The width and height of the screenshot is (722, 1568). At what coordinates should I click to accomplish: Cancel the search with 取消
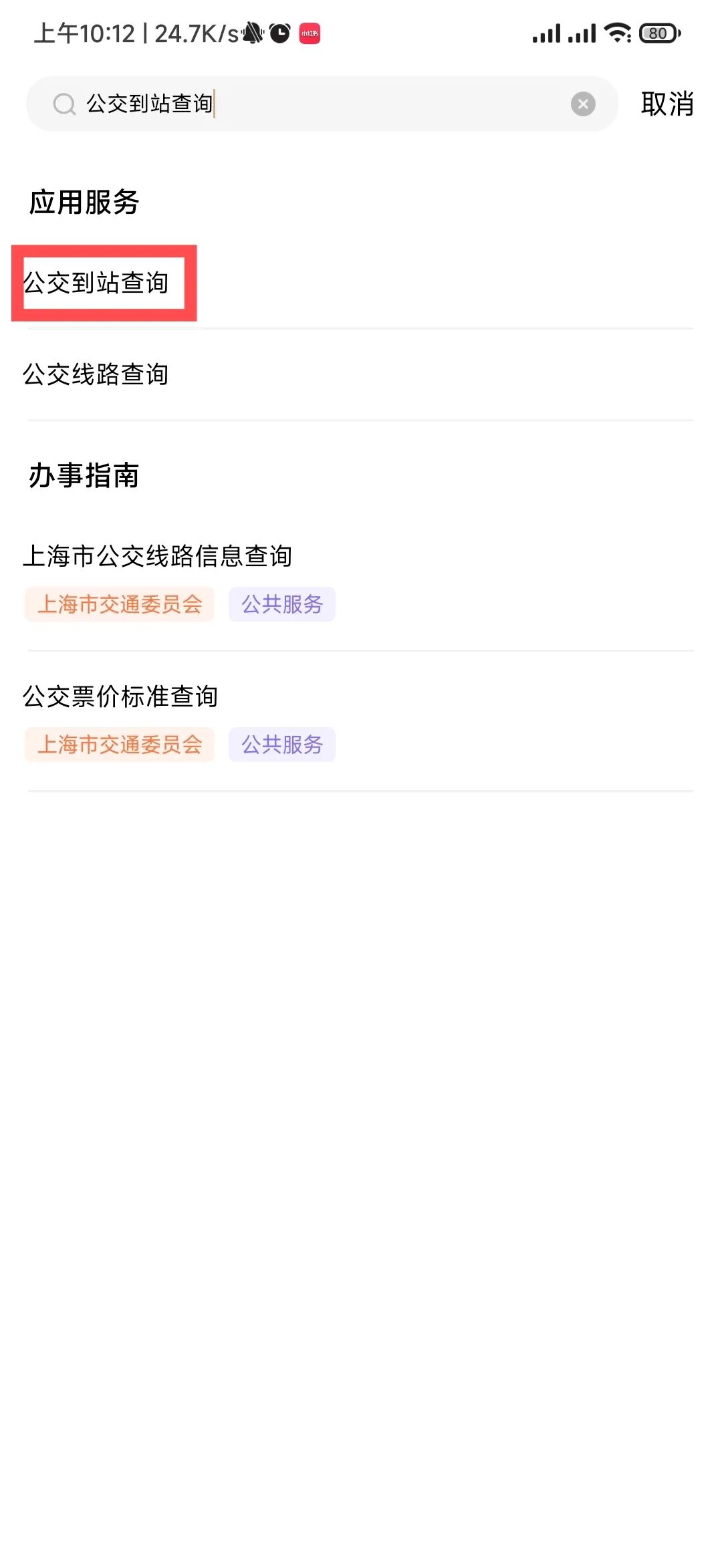[667, 104]
